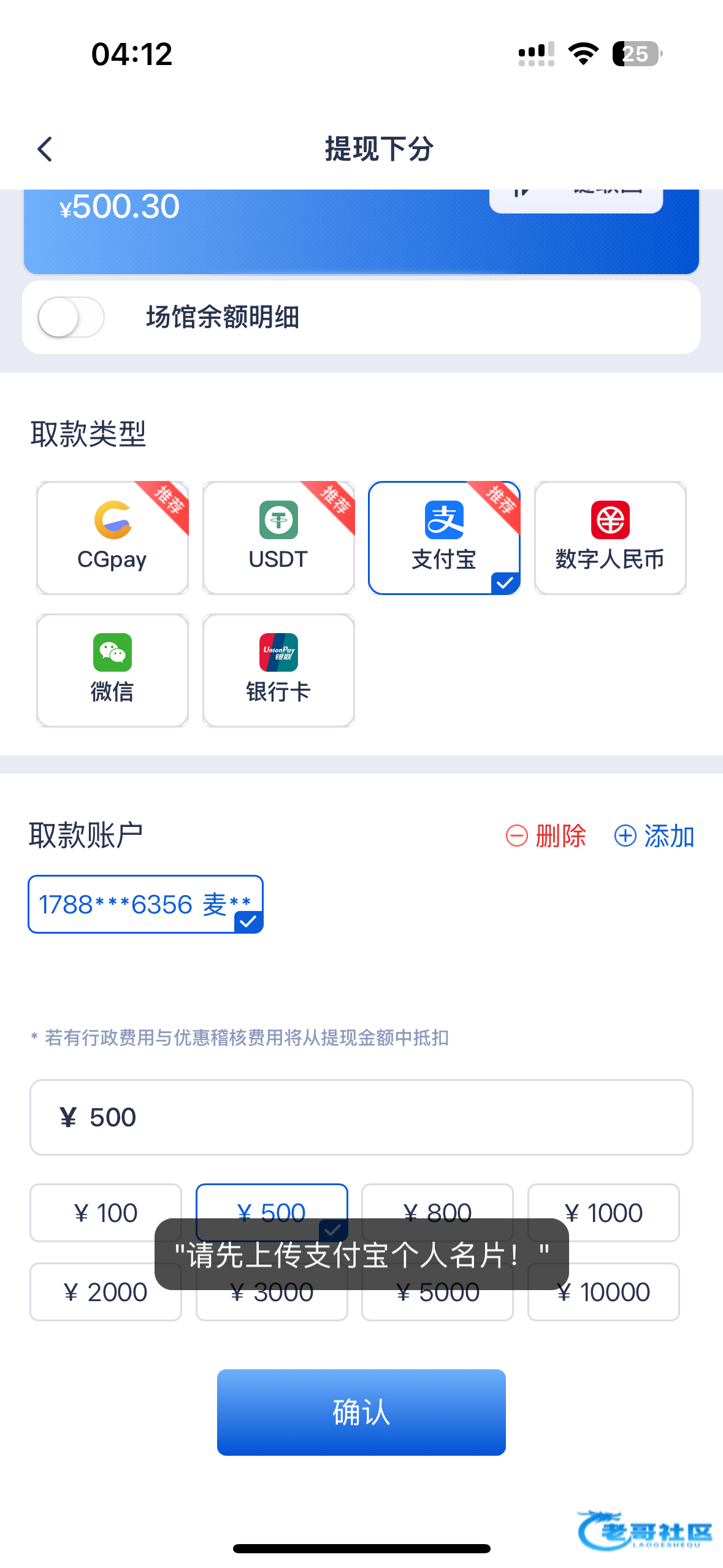Screen dimensions: 723x1568
Task: Choose 微信 withdrawal type
Action: click(112, 671)
